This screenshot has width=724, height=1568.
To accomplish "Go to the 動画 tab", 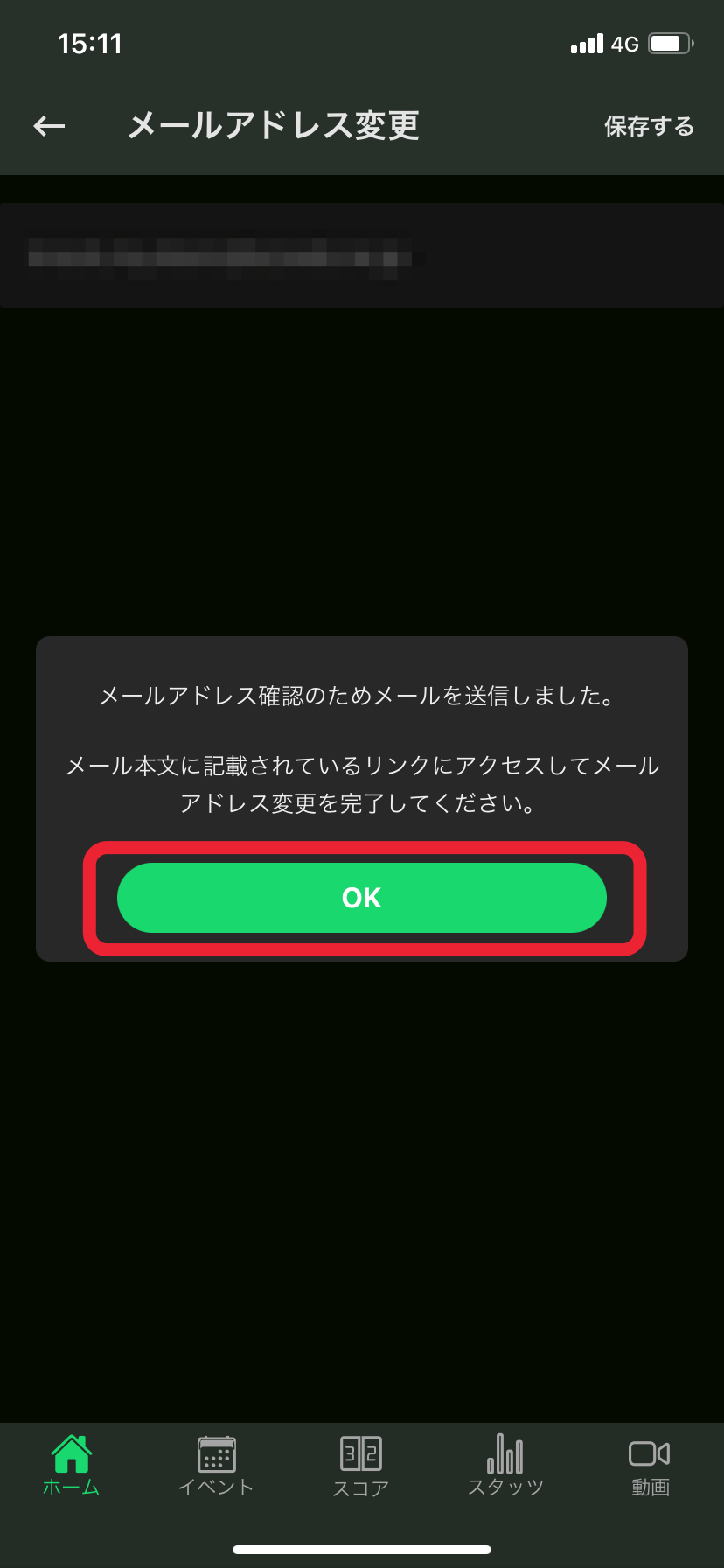I will click(x=650, y=1466).
